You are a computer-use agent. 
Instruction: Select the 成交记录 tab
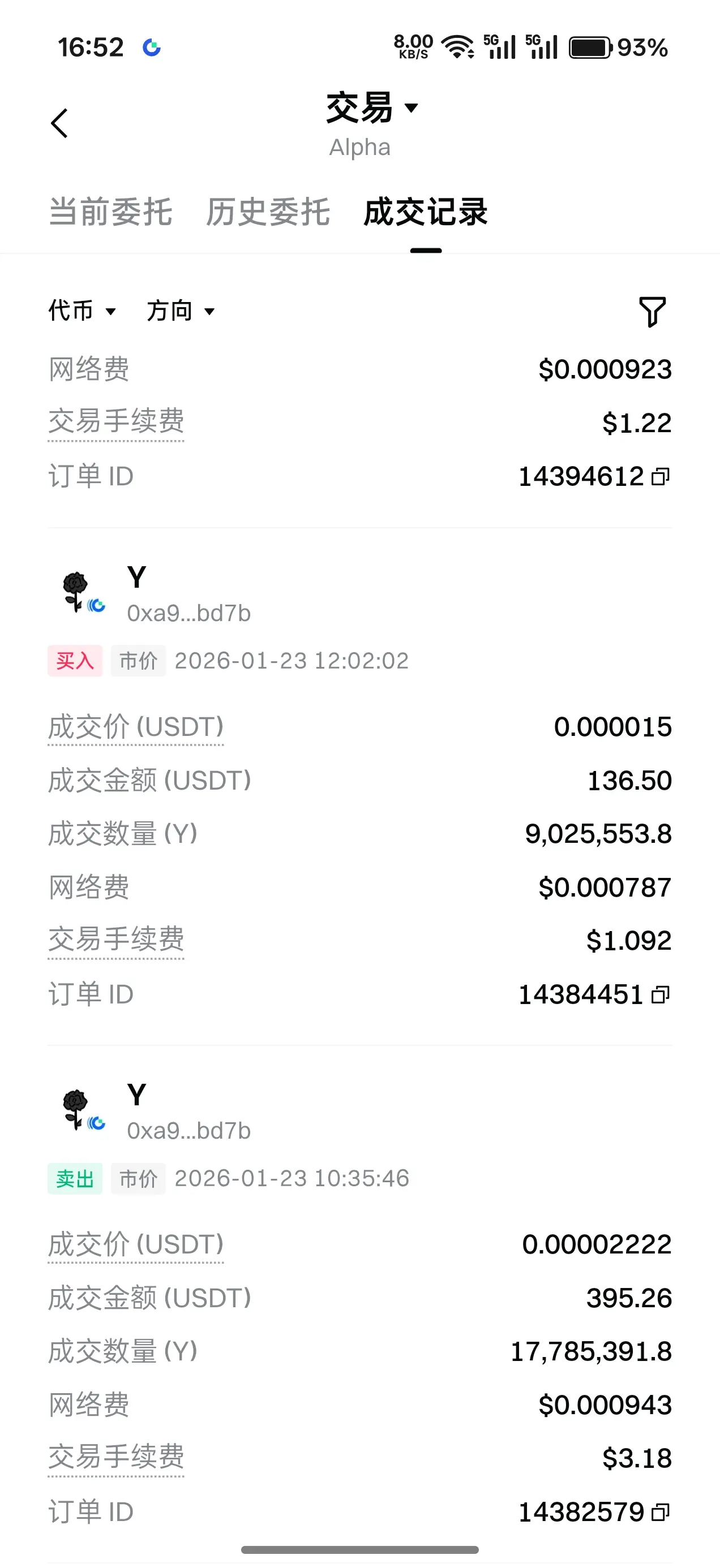pyautogui.click(x=425, y=212)
